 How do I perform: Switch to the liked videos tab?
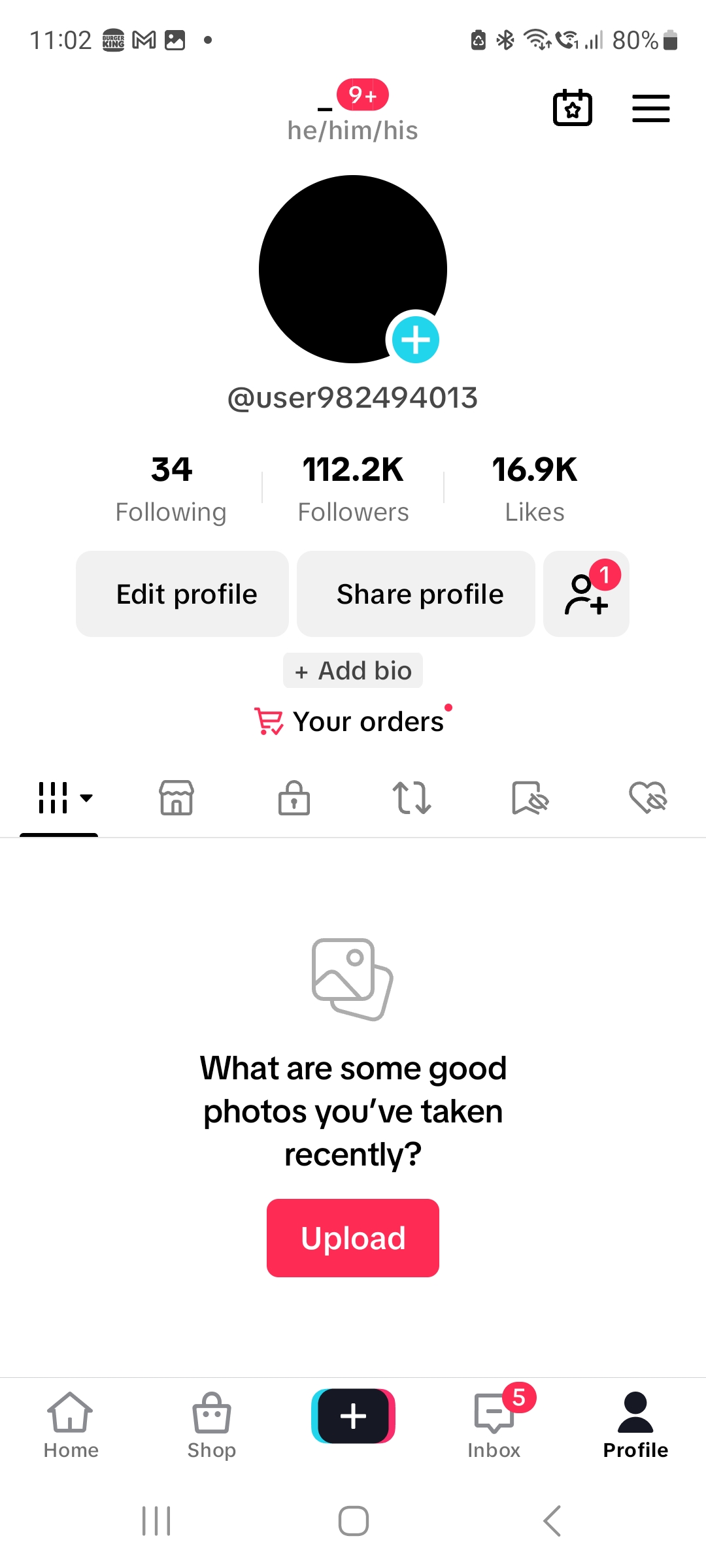point(648,798)
